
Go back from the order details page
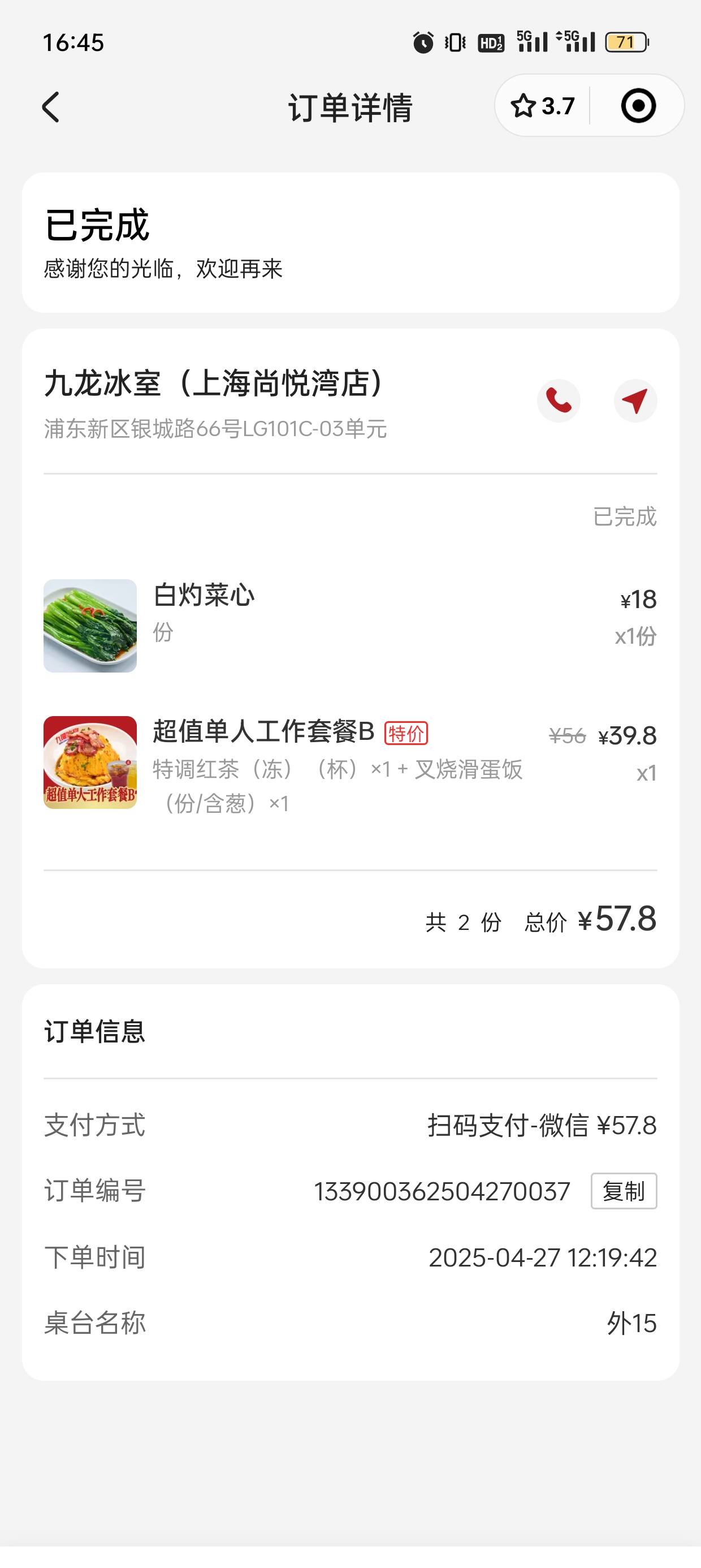[x=51, y=107]
